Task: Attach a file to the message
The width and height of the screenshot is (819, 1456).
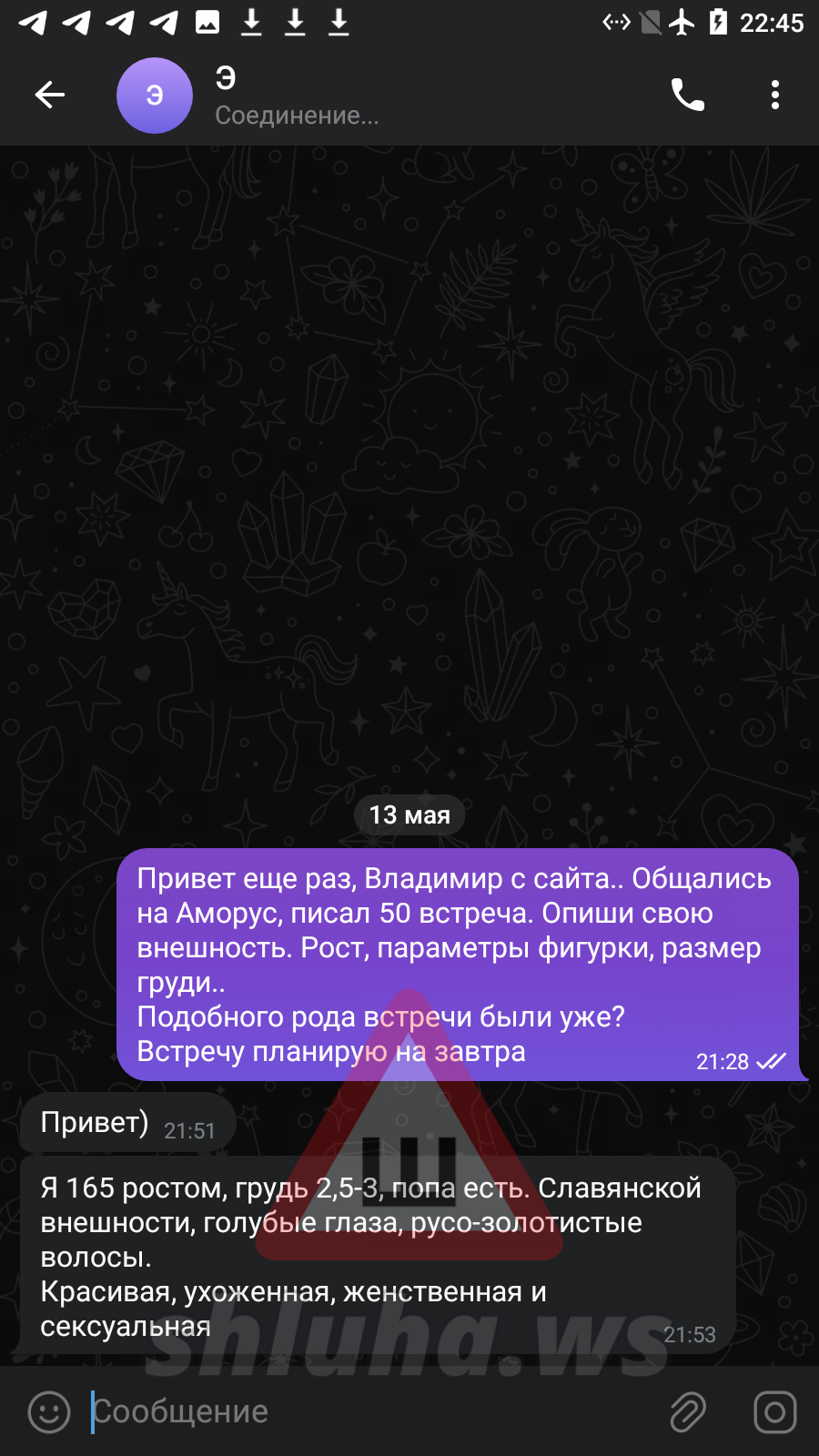Action: [688, 1411]
